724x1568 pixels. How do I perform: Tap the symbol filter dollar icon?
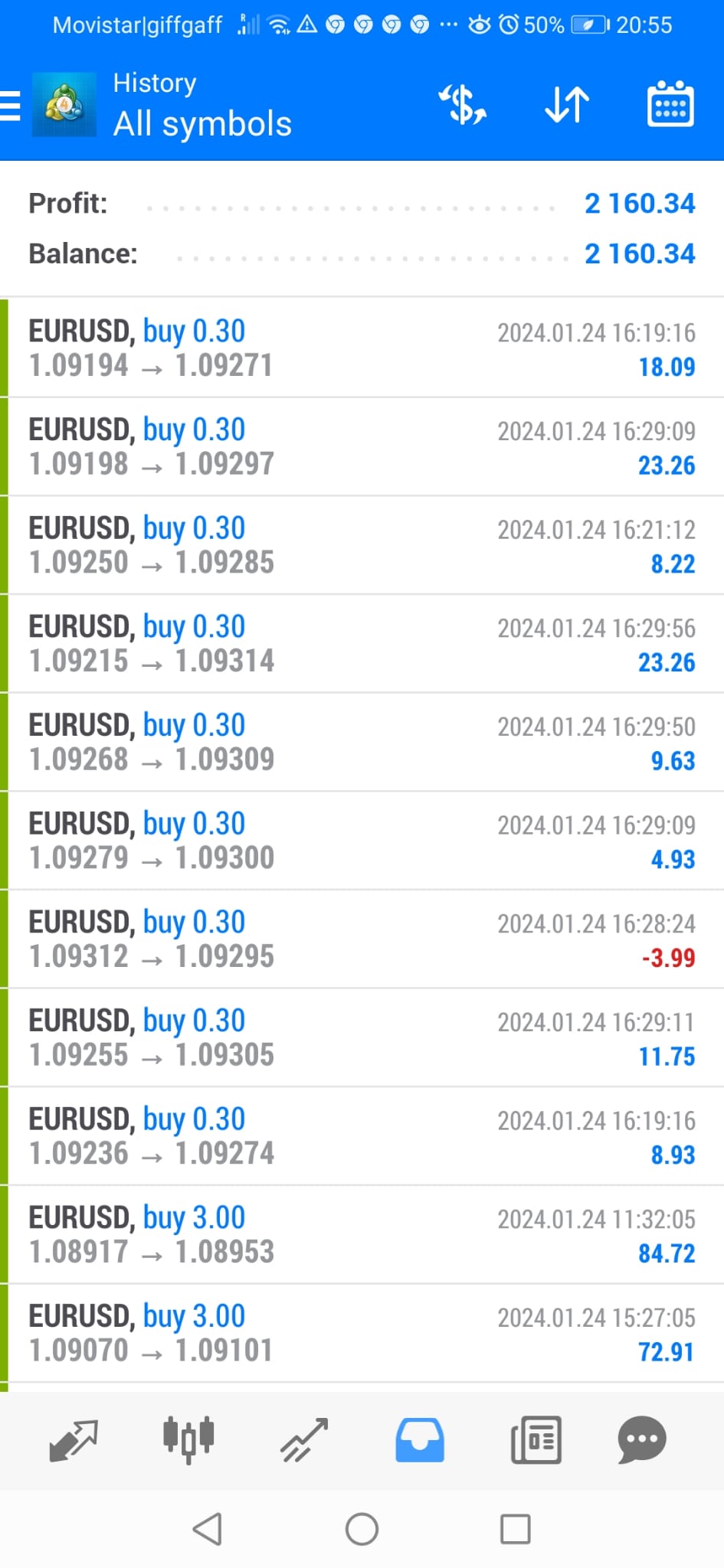point(462,105)
